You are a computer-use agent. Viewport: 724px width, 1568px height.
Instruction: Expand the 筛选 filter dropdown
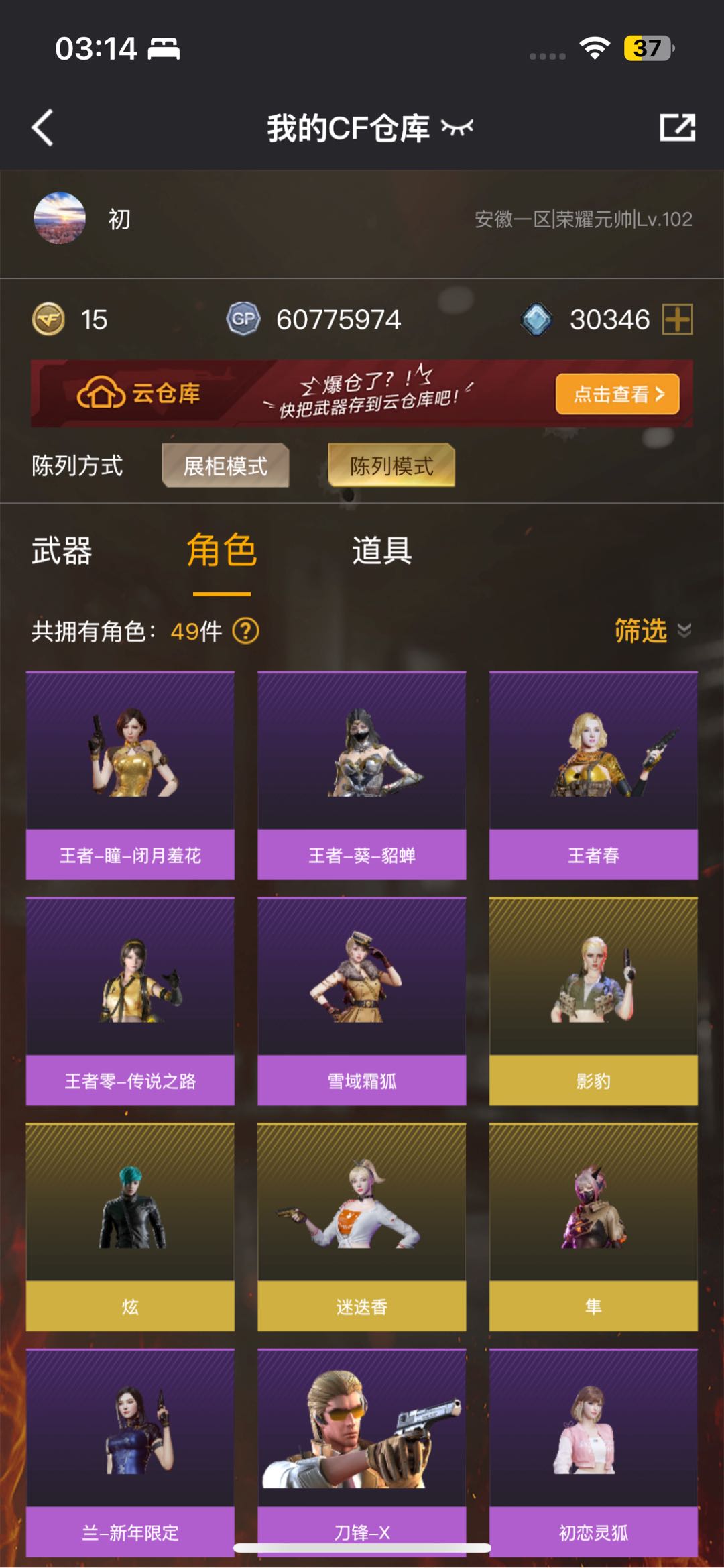[652, 631]
